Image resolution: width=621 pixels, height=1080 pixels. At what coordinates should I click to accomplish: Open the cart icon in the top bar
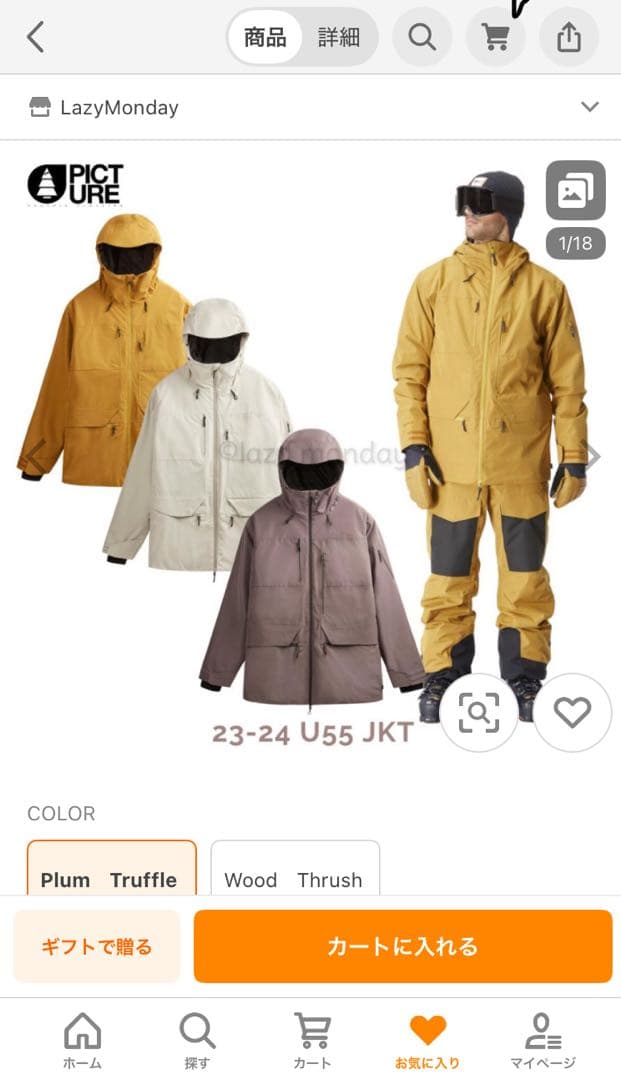(x=495, y=38)
